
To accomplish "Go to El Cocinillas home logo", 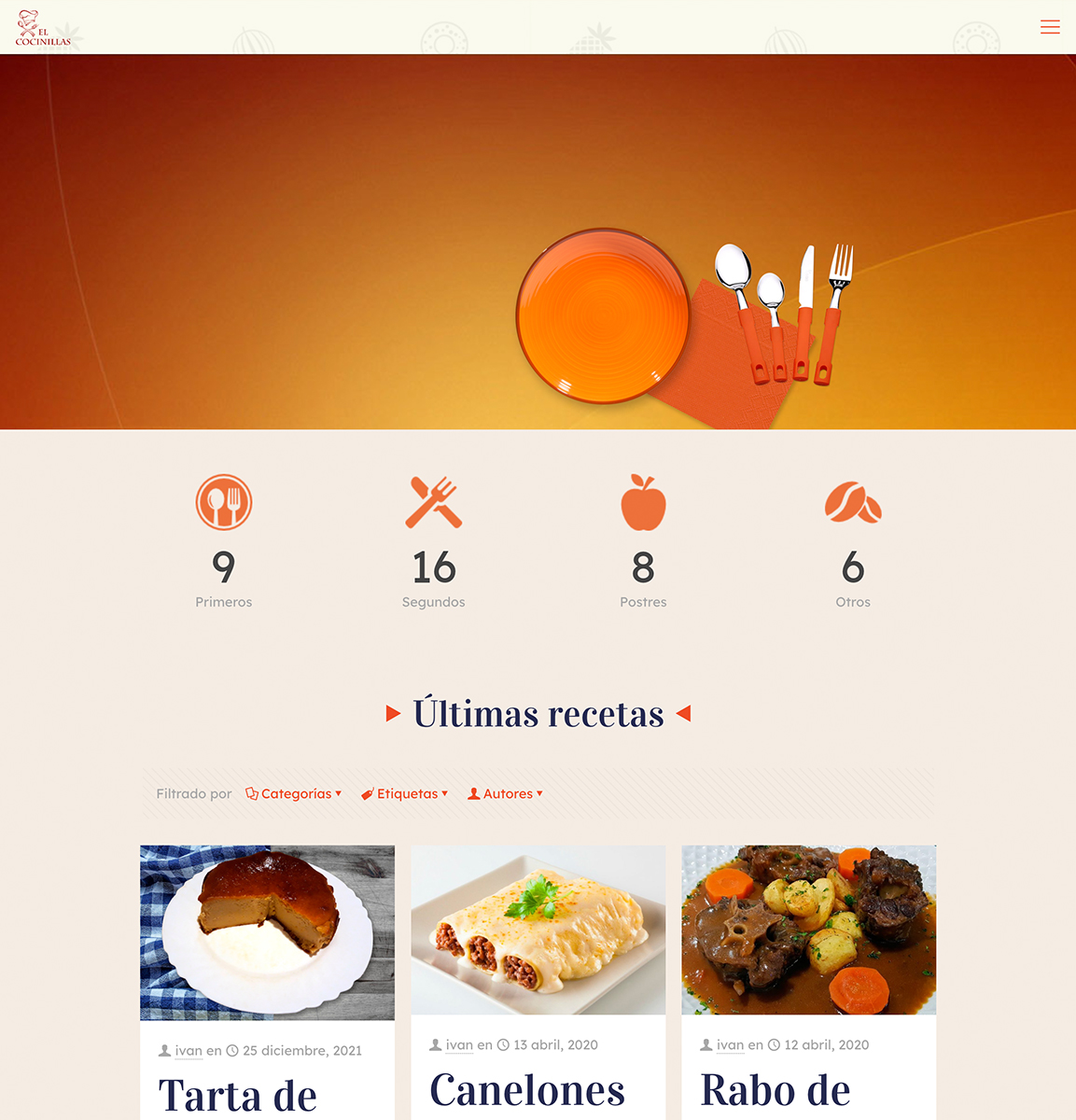I will (x=43, y=28).
